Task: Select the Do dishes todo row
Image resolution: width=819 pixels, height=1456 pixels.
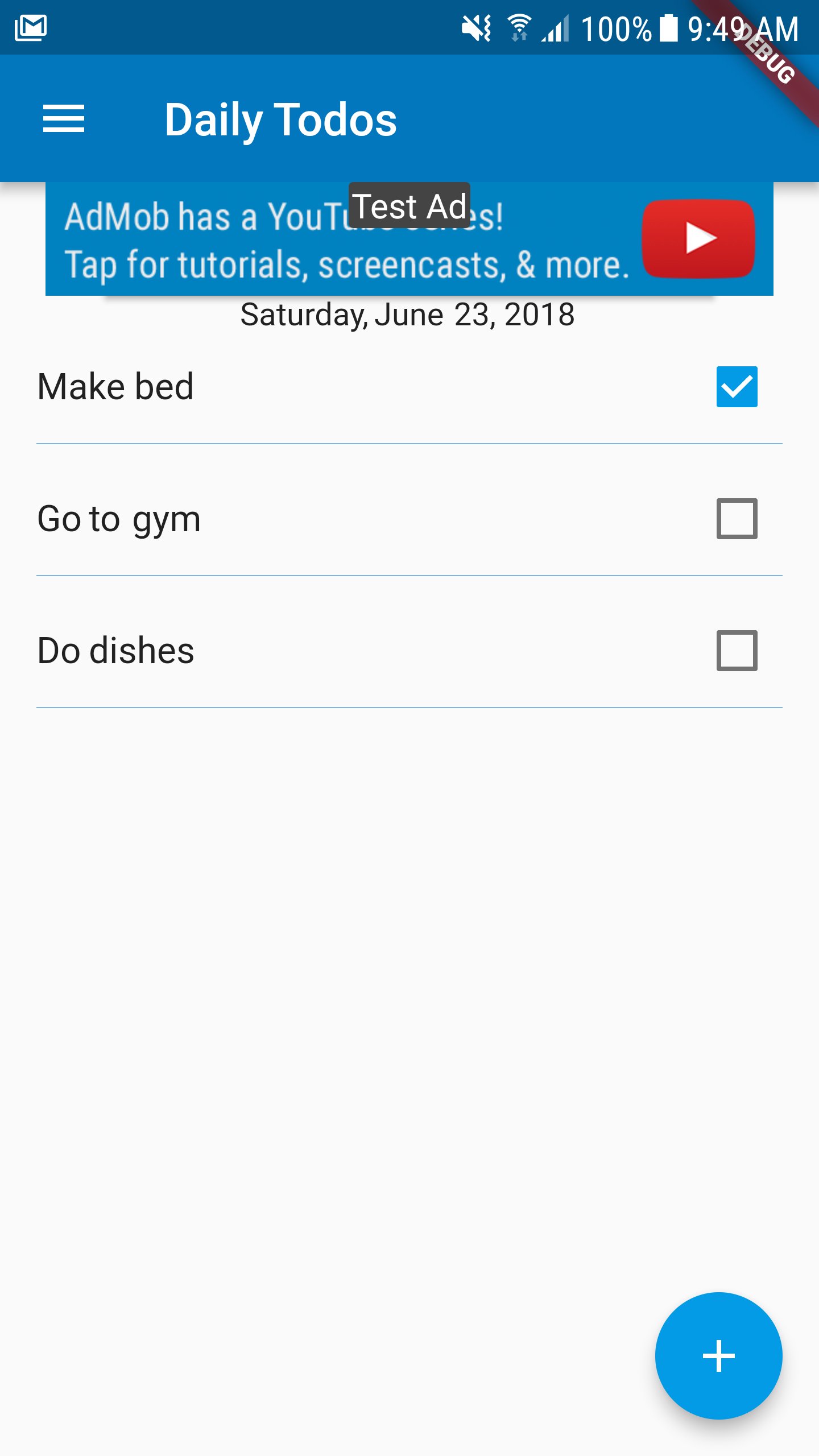Action: pos(227,650)
